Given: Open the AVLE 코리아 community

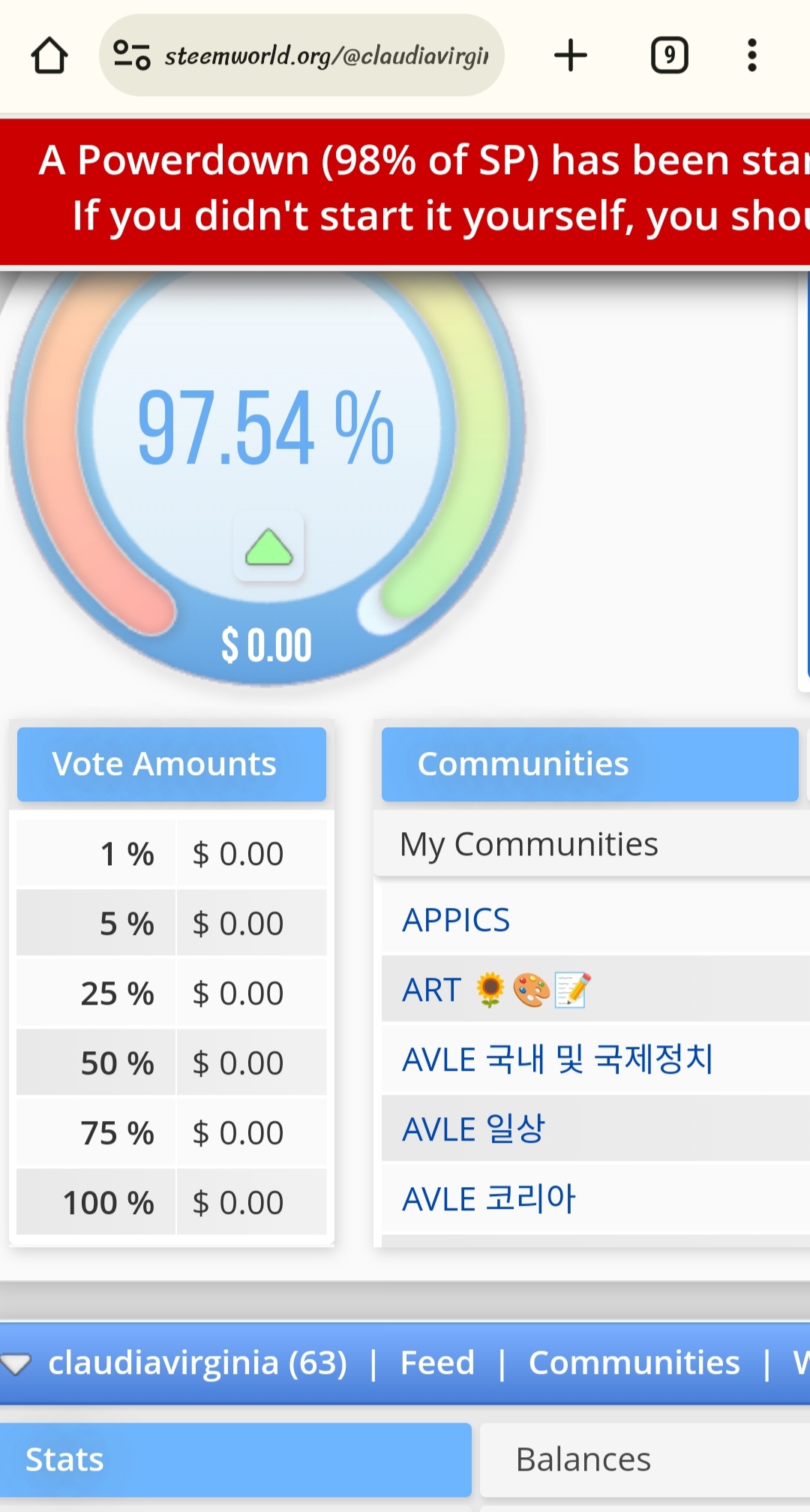Looking at the screenshot, I should pos(489,1199).
